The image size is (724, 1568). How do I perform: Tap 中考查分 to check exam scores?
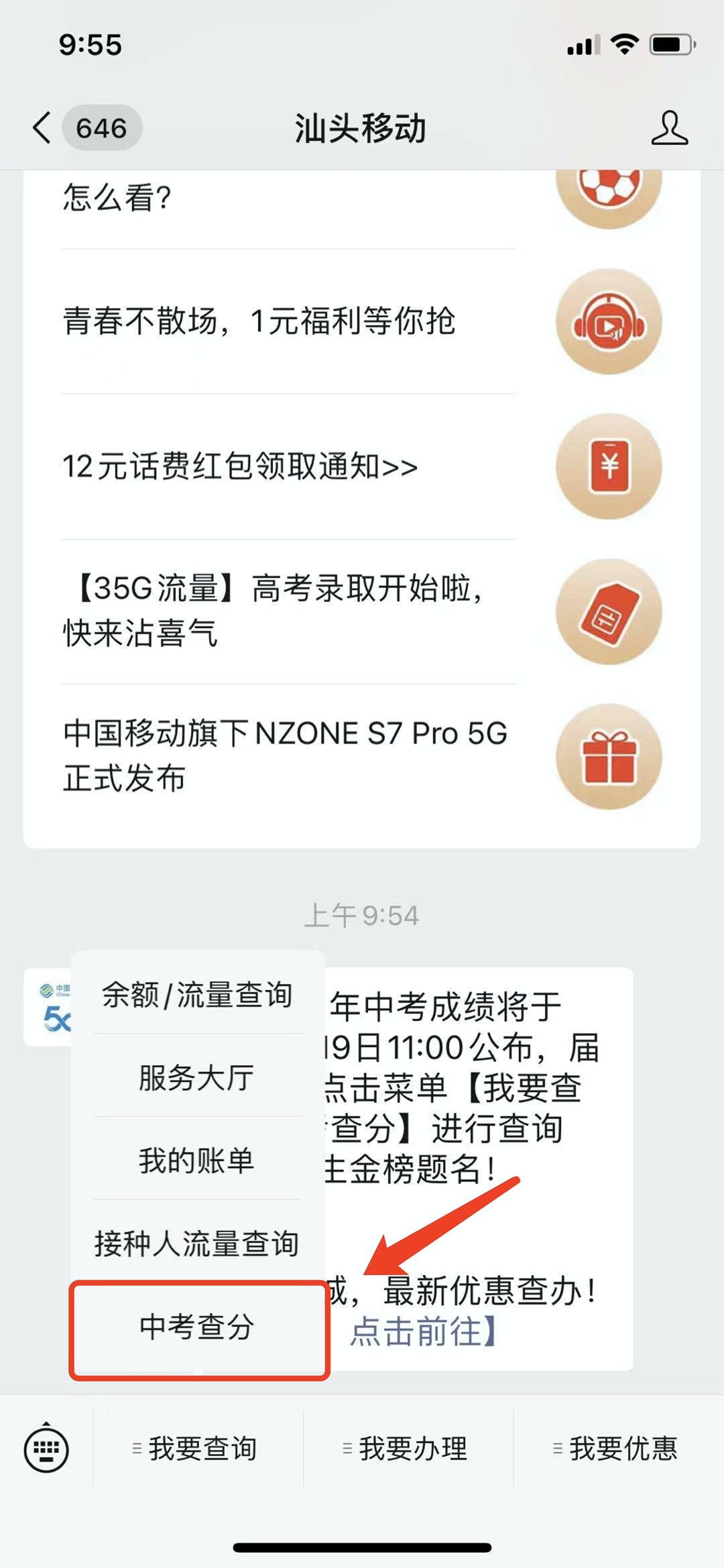coord(198,1327)
